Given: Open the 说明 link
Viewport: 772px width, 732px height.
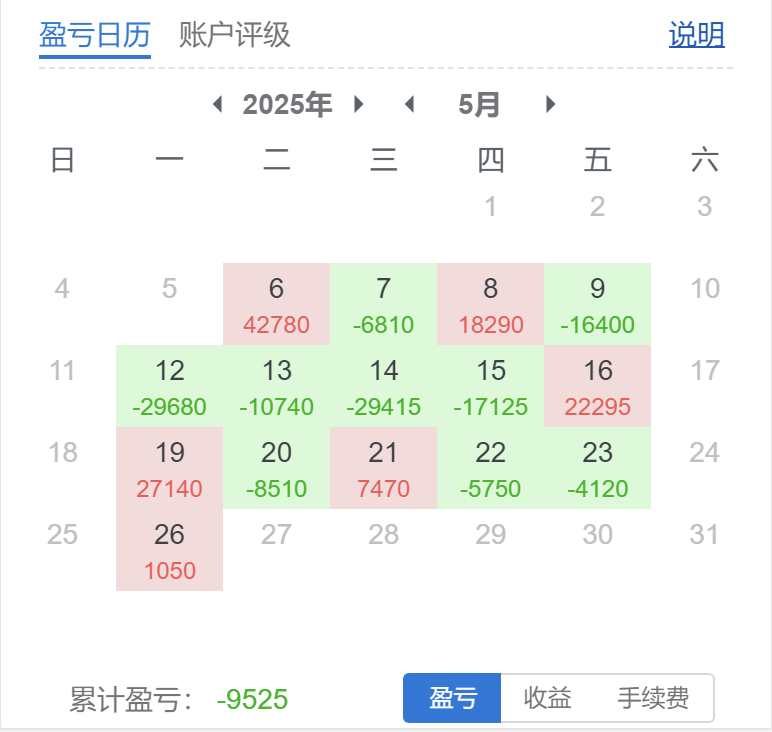Looking at the screenshot, I should tap(696, 36).
